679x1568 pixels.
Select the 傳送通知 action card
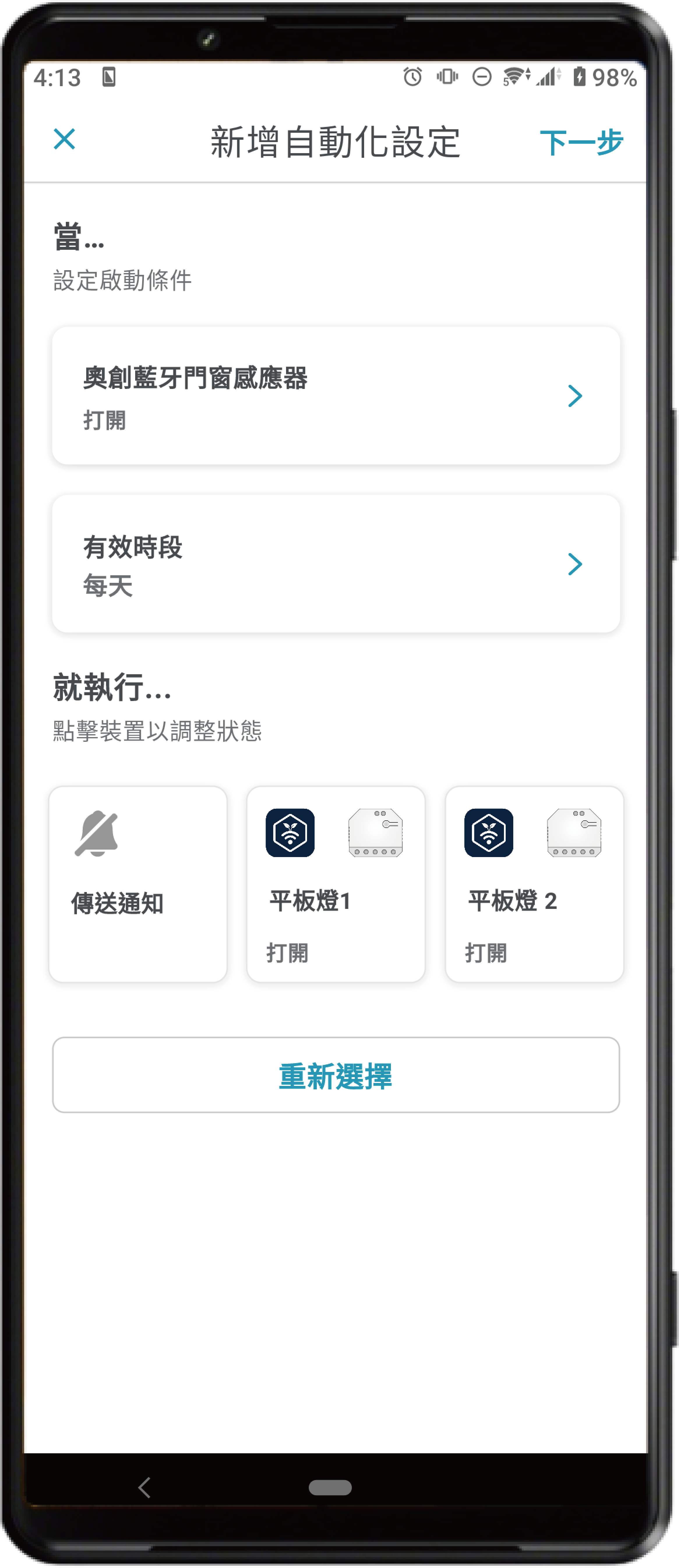tap(138, 884)
